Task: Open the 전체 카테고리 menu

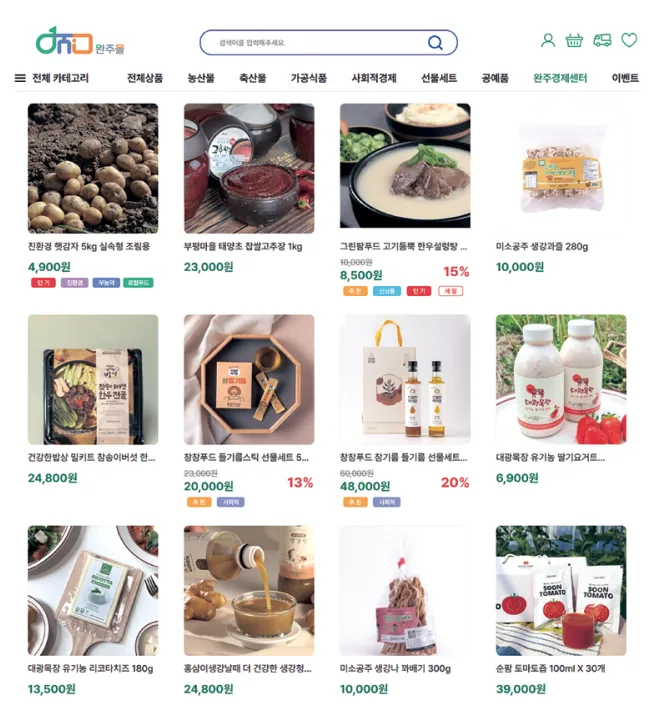Action: coord(52,78)
